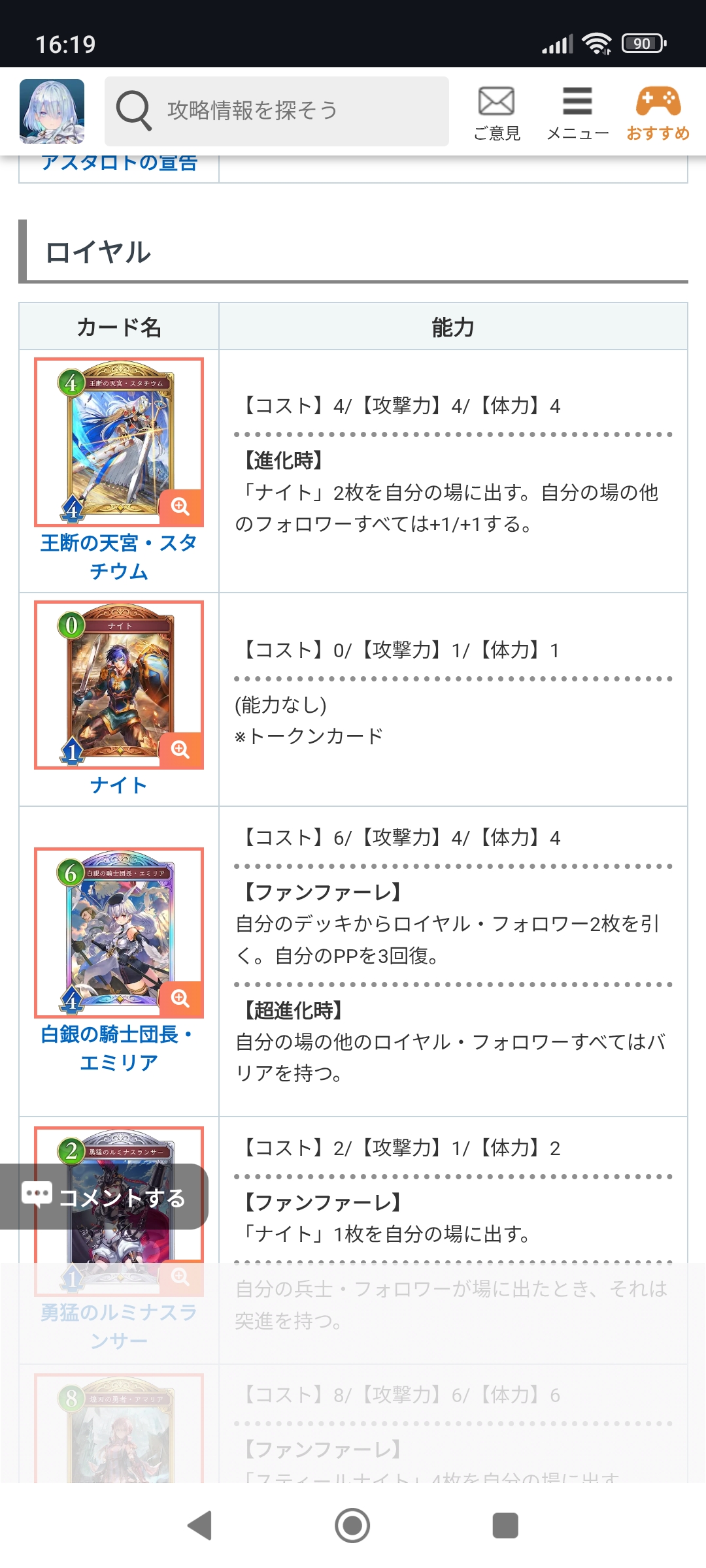This screenshot has width=706, height=1568.
Task: Go to the home screen via system button
Action: point(352,1526)
